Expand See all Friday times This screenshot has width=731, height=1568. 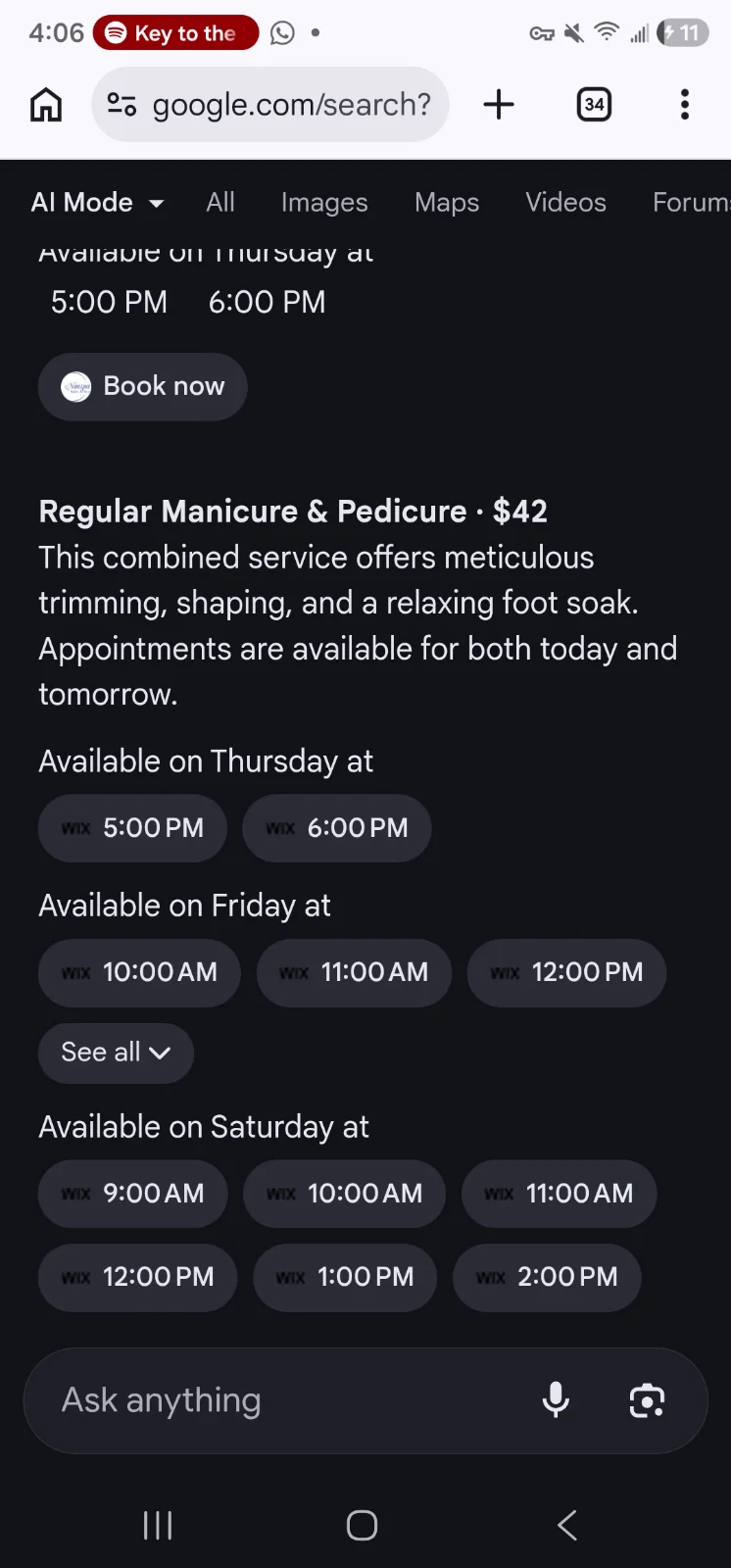(116, 1053)
